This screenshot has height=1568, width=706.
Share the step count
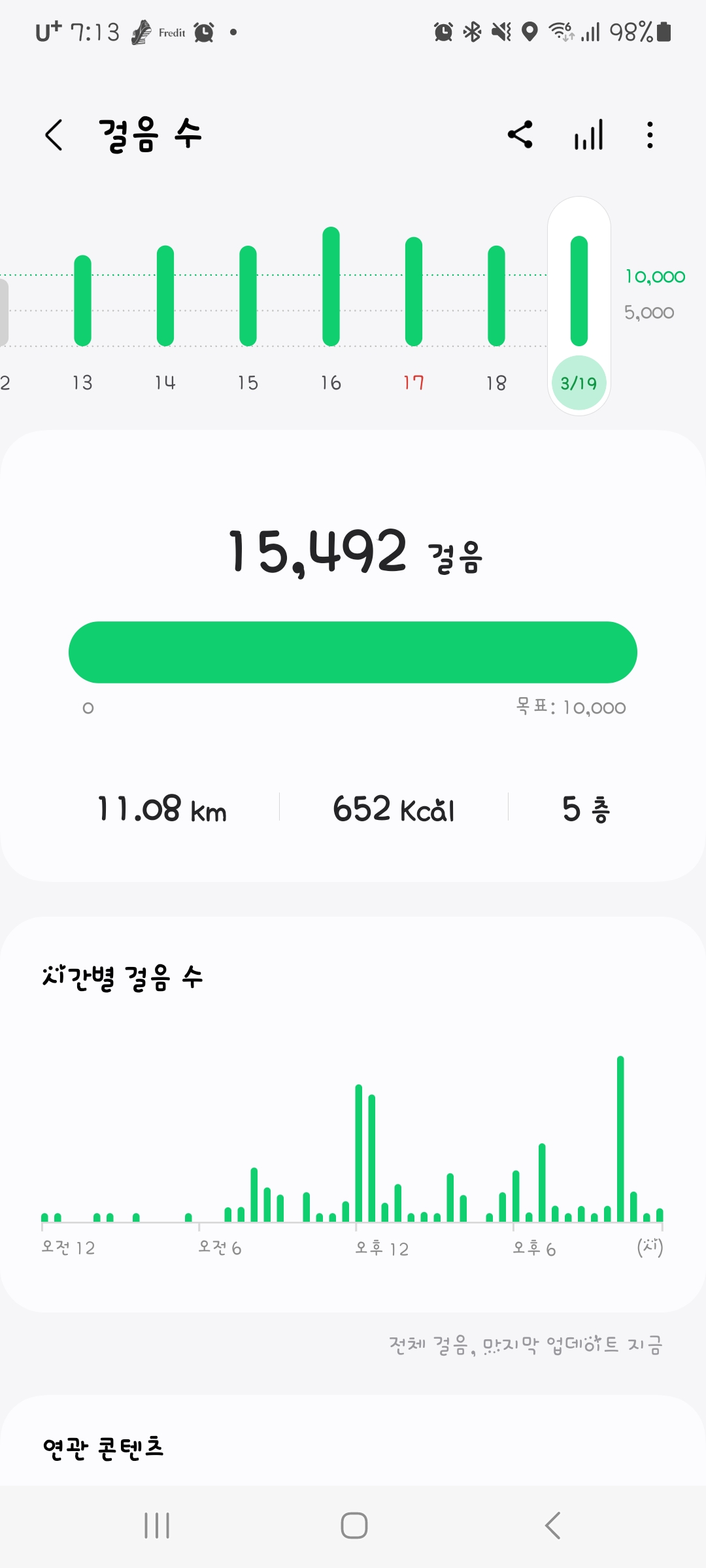coord(520,135)
